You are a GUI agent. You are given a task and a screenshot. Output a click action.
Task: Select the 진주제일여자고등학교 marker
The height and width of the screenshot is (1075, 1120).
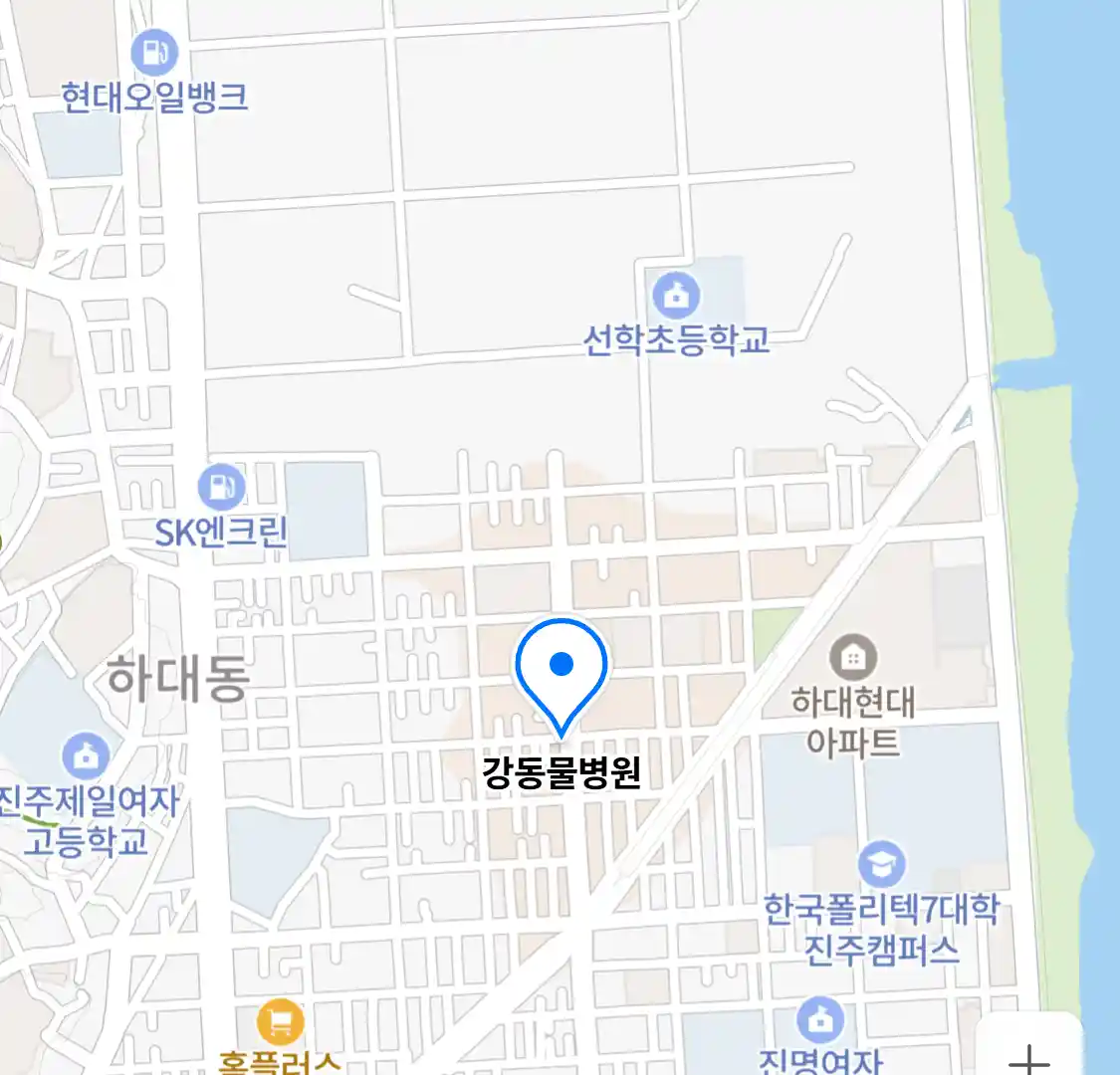pyautogui.click(x=87, y=756)
